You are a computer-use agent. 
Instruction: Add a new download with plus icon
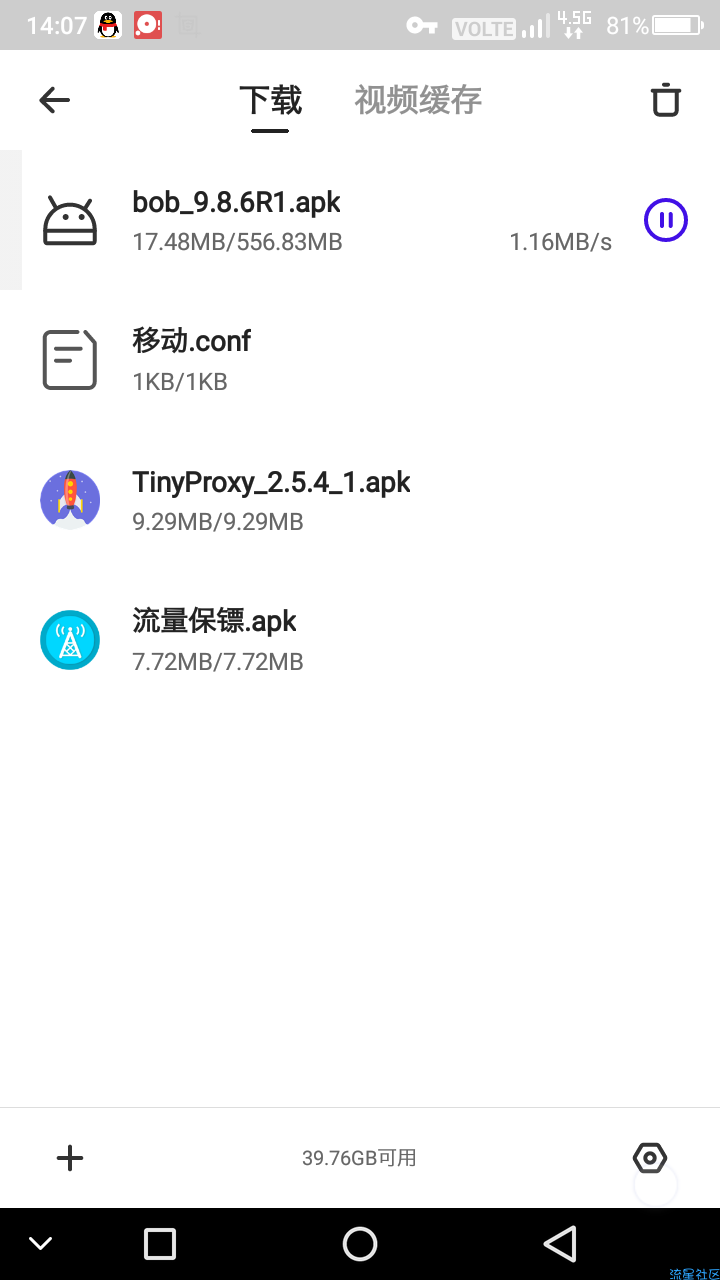(x=70, y=1158)
